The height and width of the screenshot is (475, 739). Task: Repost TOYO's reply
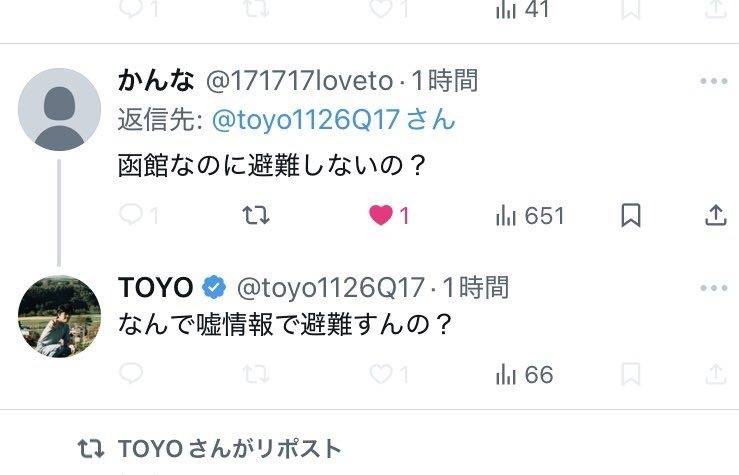tap(256, 375)
